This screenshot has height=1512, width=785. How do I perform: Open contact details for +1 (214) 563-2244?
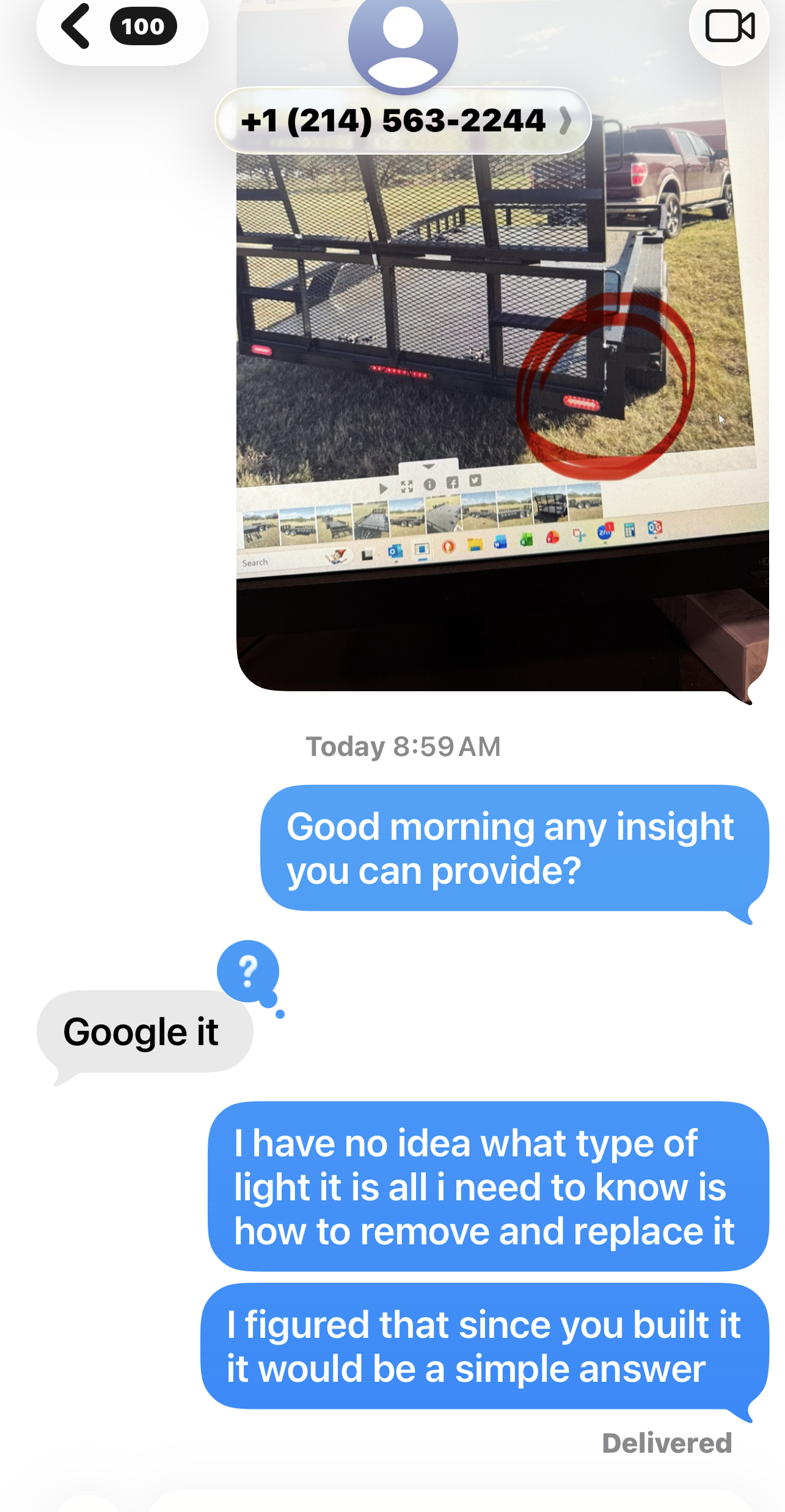(x=403, y=120)
